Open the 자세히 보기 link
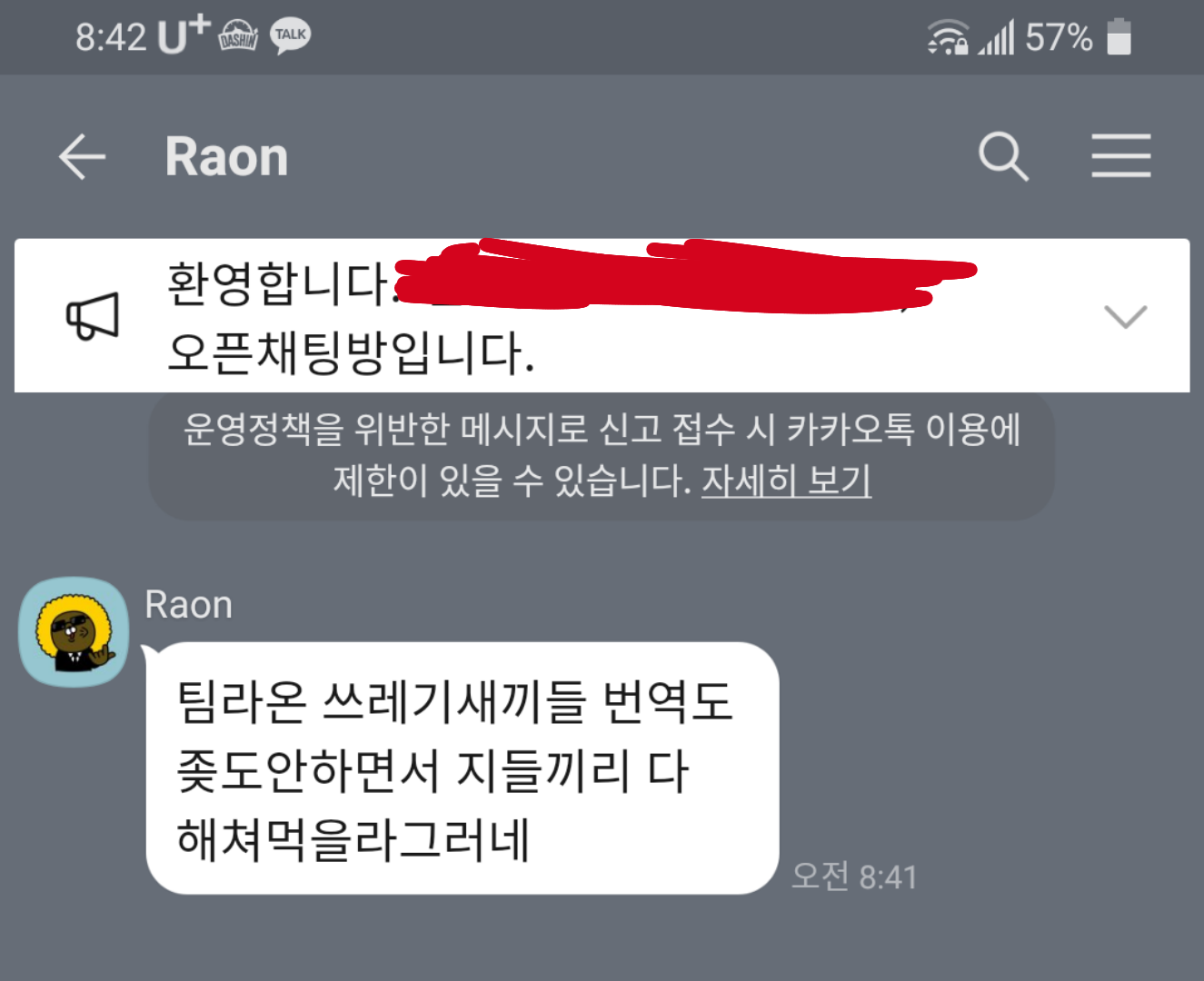1204x981 pixels. [786, 481]
